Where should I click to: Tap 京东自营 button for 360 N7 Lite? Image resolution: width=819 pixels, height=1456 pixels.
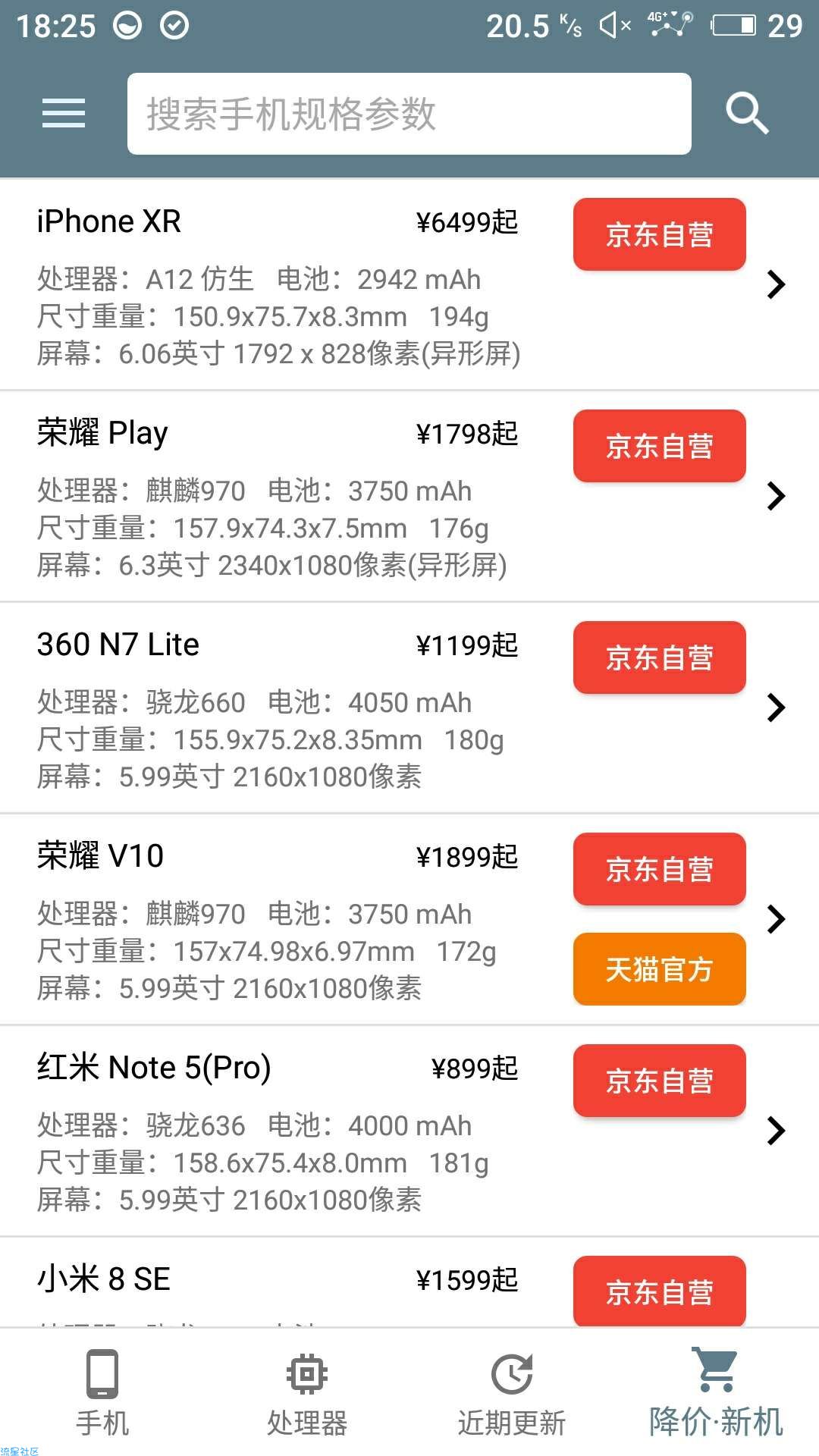point(660,657)
